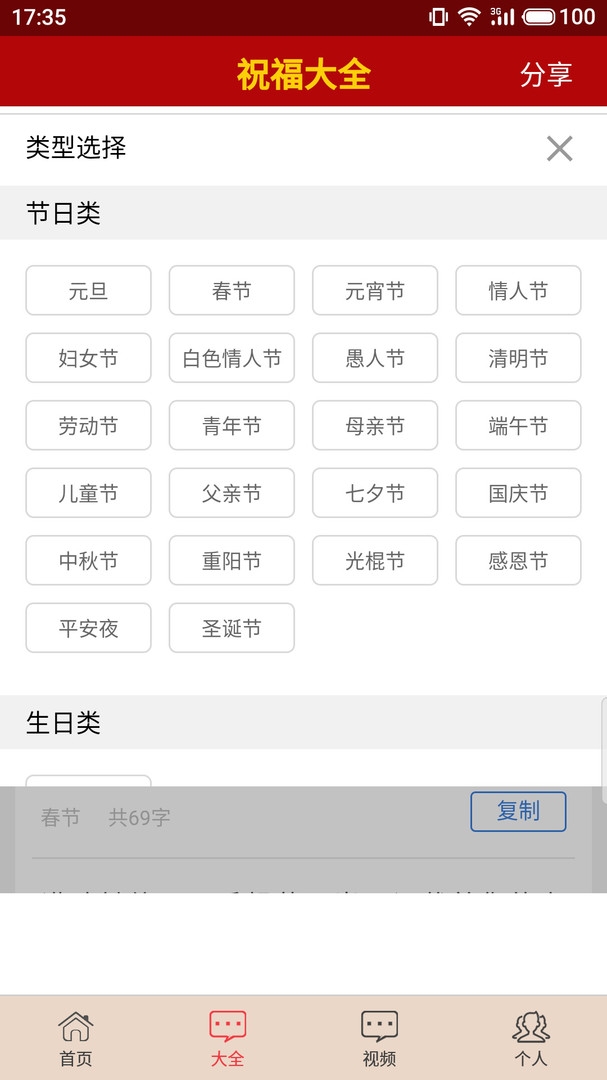The height and width of the screenshot is (1080, 607).
Task: Tap the 清明节 chip
Action: (518, 358)
